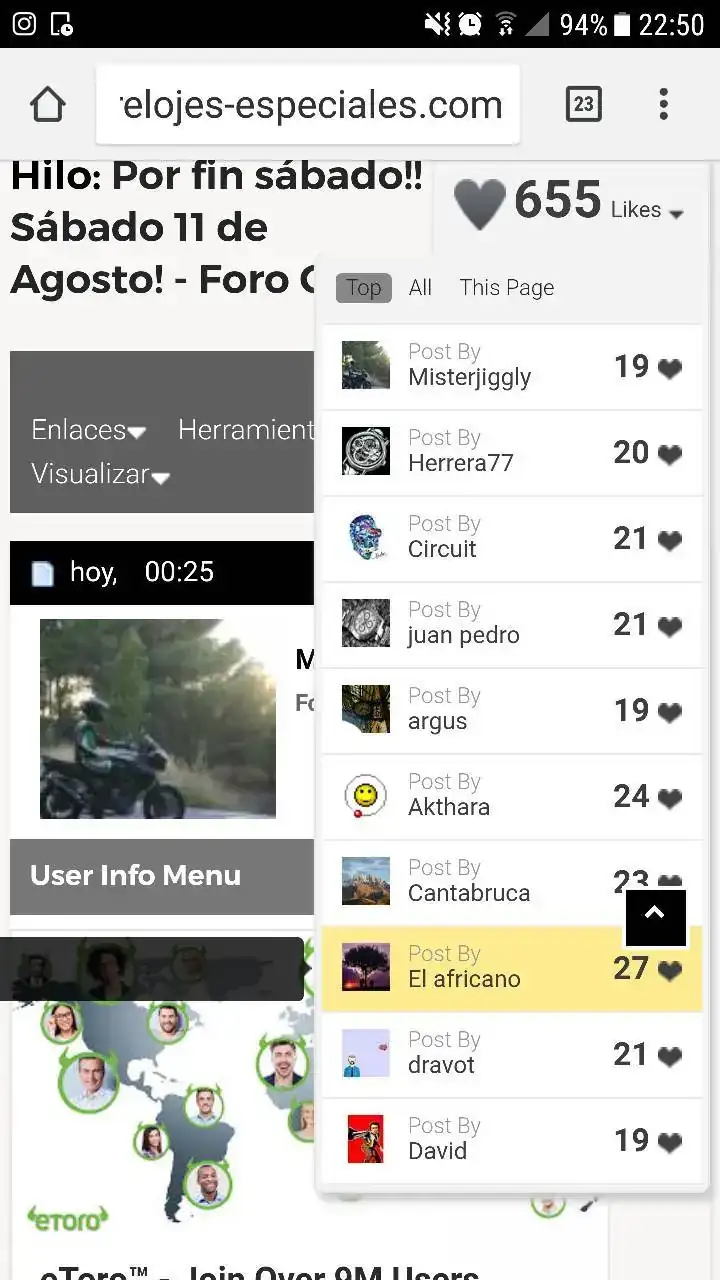This screenshot has width=720, height=1280.
Task: Open the post by dravot
Action: point(511,1054)
